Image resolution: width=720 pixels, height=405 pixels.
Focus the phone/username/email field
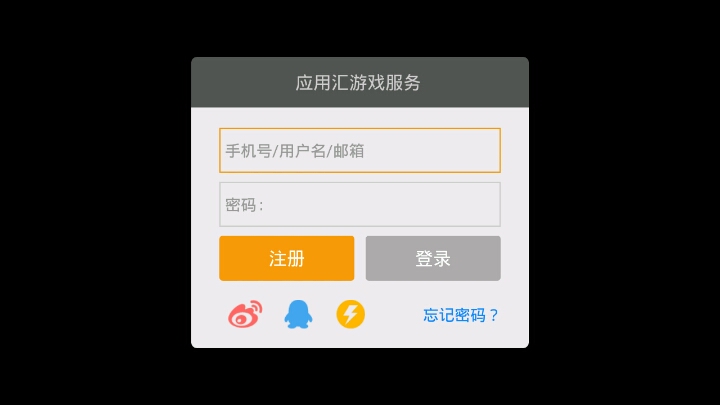(359, 151)
